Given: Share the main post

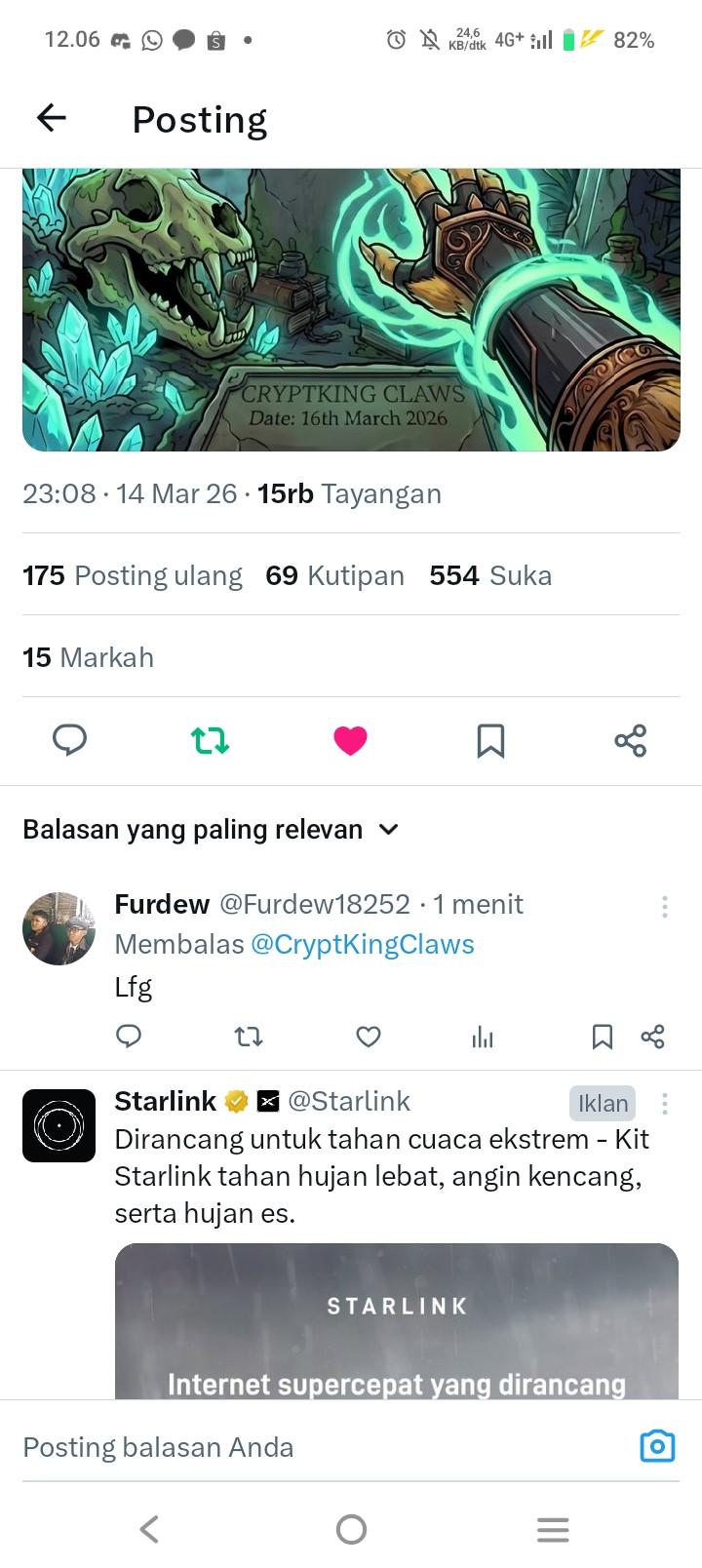Looking at the screenshot, I should [631, 741].
